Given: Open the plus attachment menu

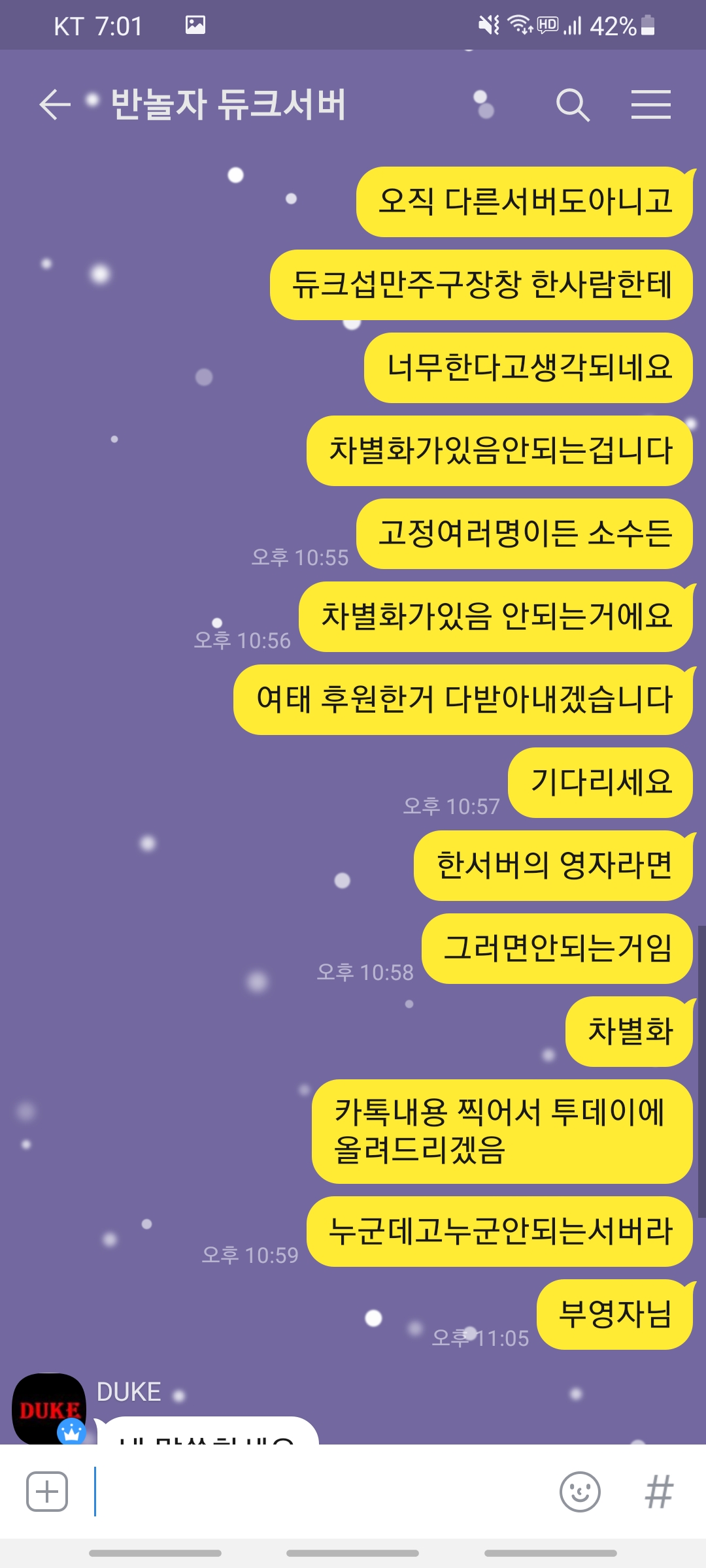Looking at the screenshot, I should [47, 1491].
